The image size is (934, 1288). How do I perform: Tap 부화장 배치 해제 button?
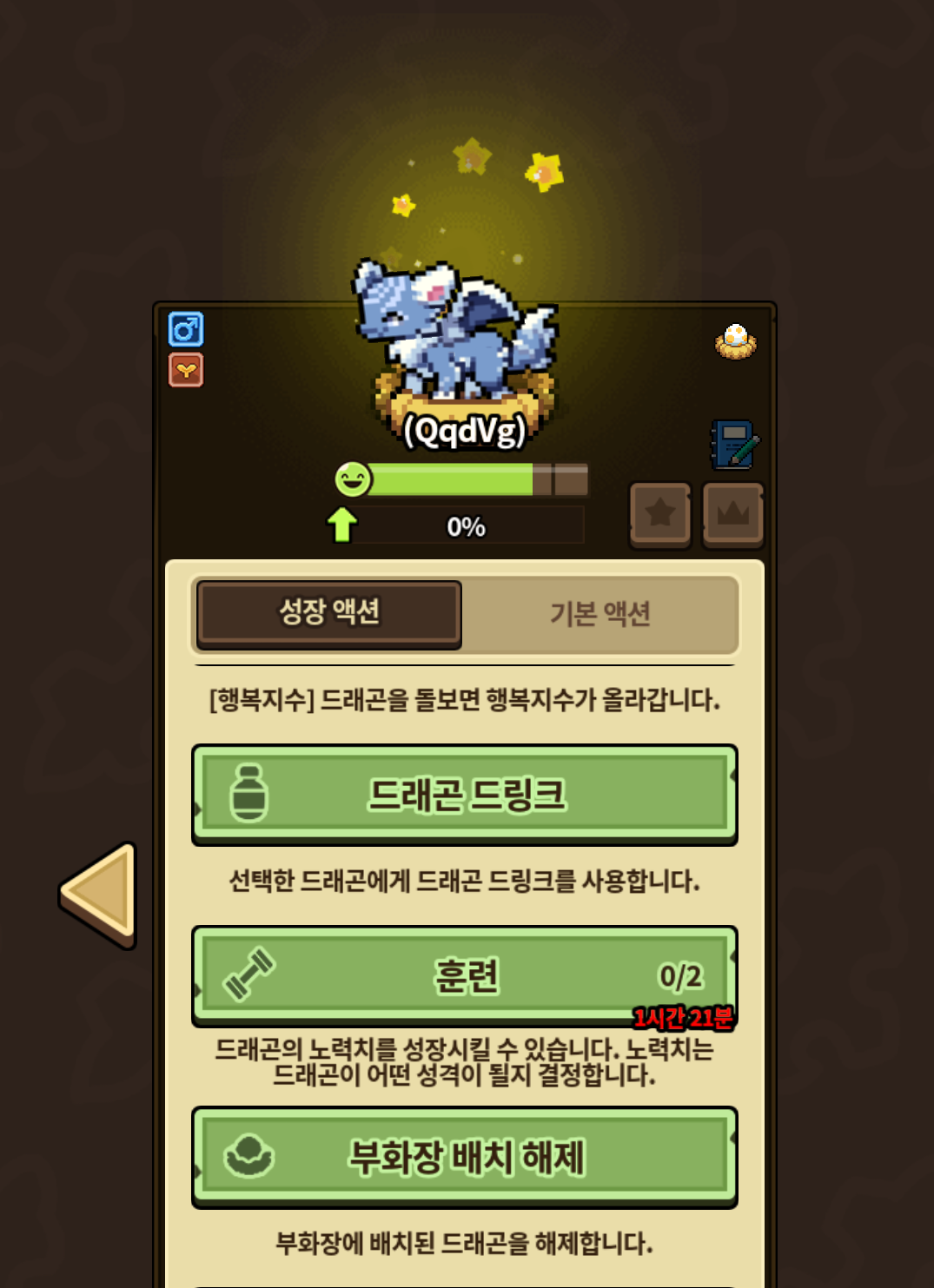pos(465,1157)
